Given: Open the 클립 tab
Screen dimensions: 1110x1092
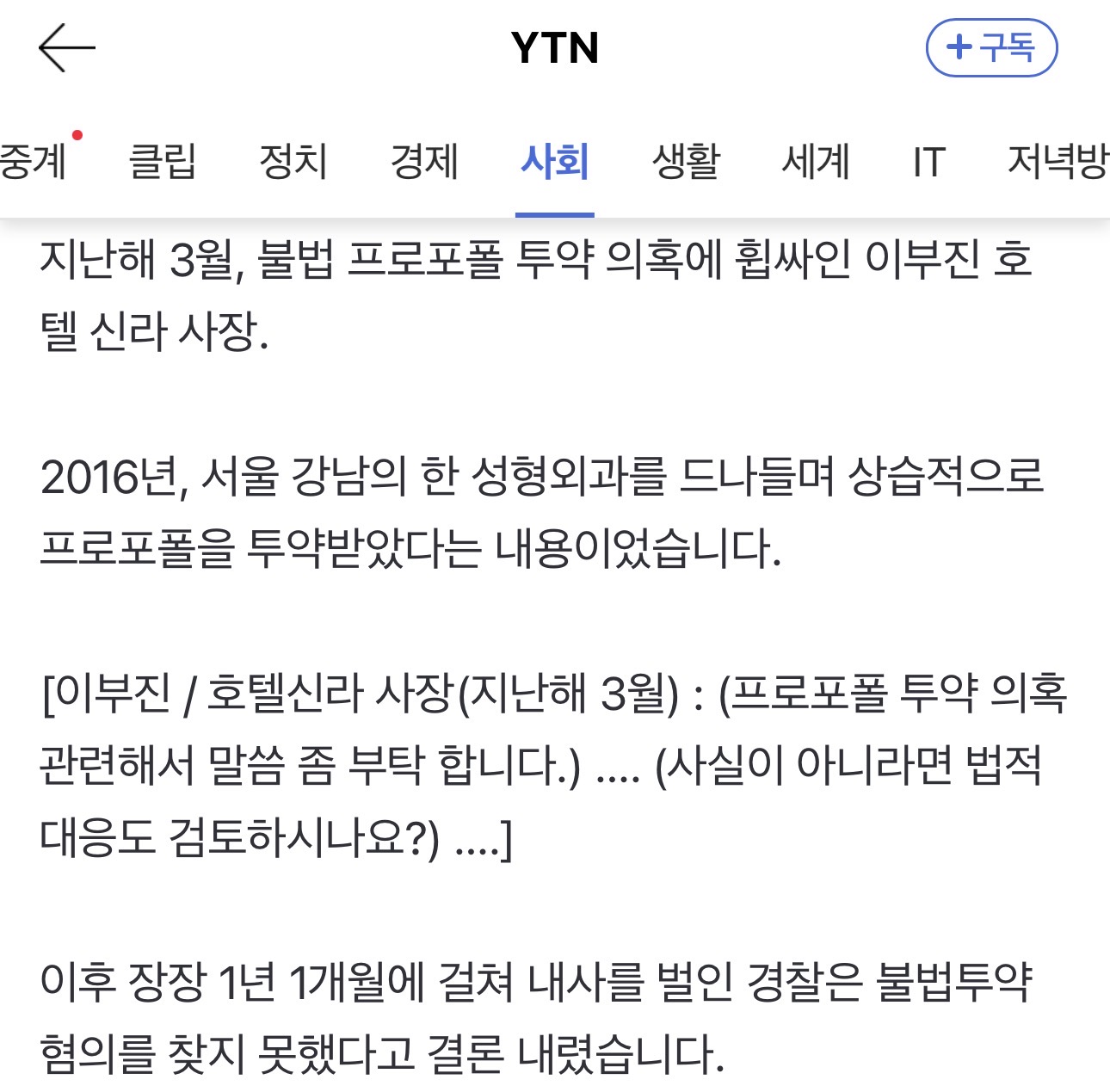Looking at the screenshot, I should pos(163,161).
